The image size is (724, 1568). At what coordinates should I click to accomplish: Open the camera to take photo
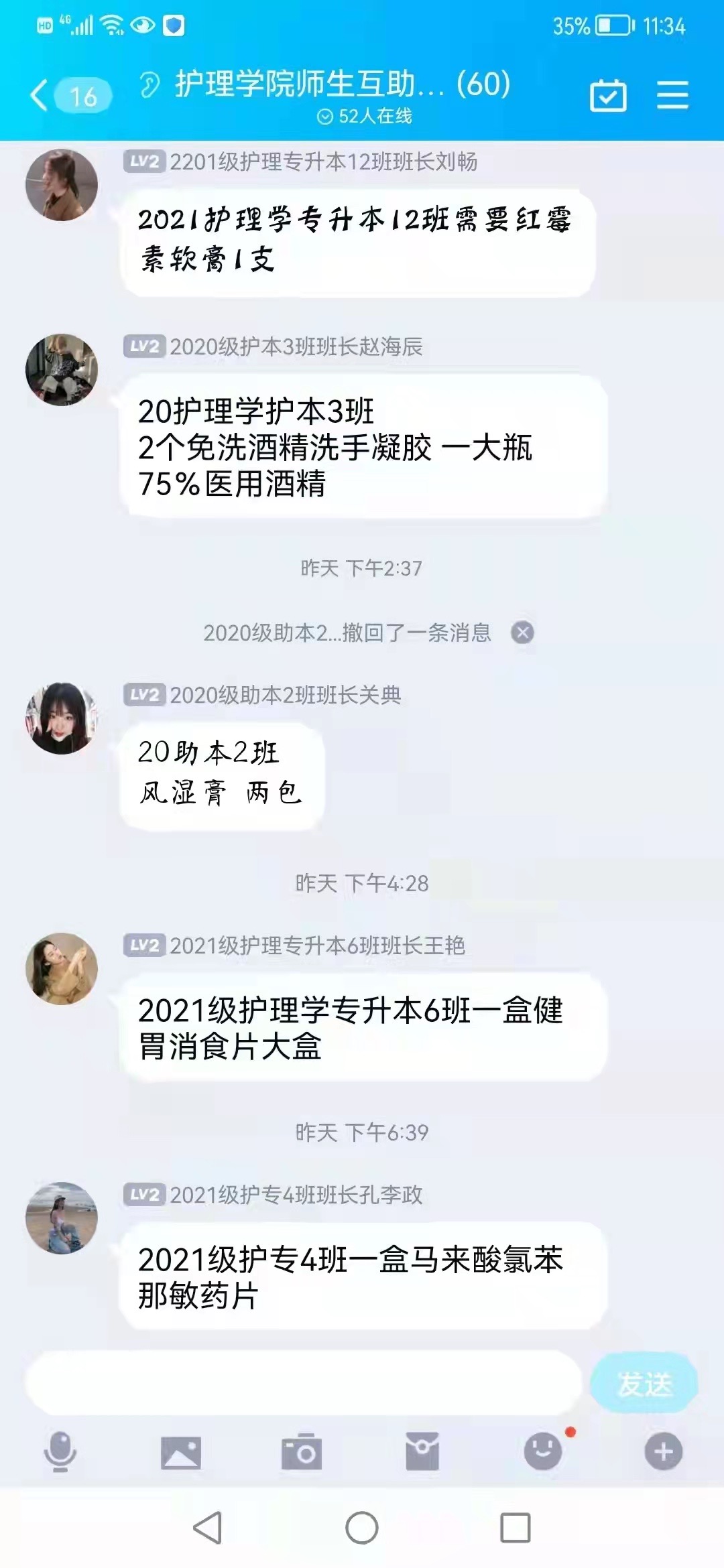(x=301, y=1452)
